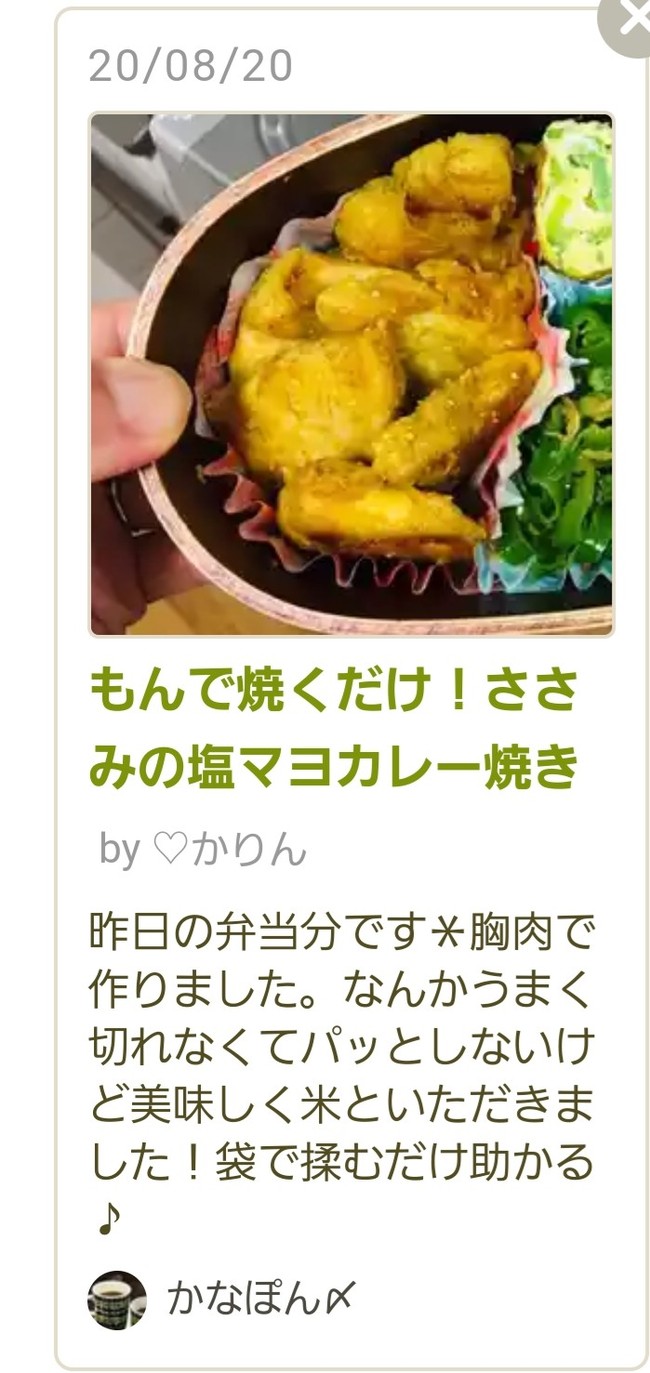The height and width of the screenshot is (1373, 650).
Task: Open かなぽん's user profile
Action: point(222,1299)
